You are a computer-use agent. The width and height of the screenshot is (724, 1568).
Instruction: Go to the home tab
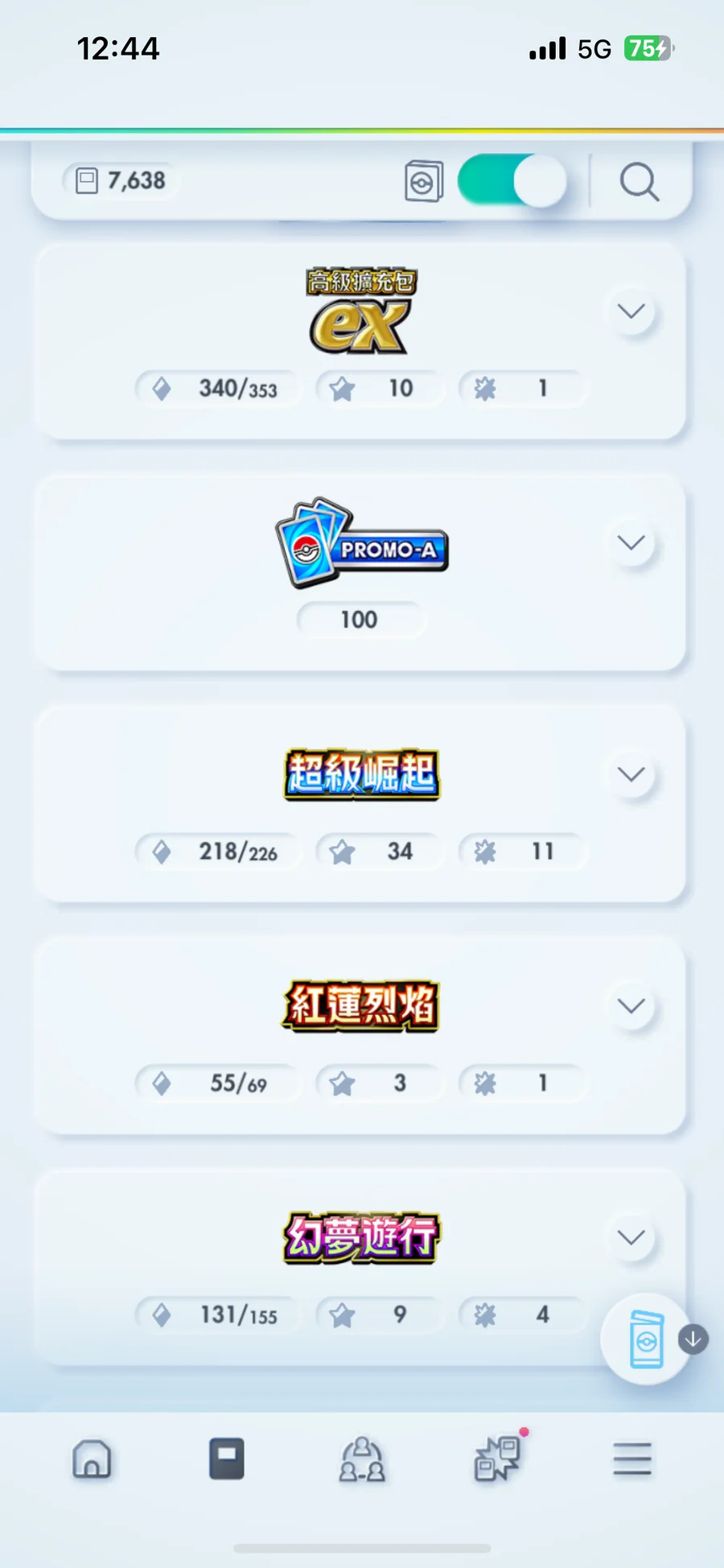coord(92,1459)
